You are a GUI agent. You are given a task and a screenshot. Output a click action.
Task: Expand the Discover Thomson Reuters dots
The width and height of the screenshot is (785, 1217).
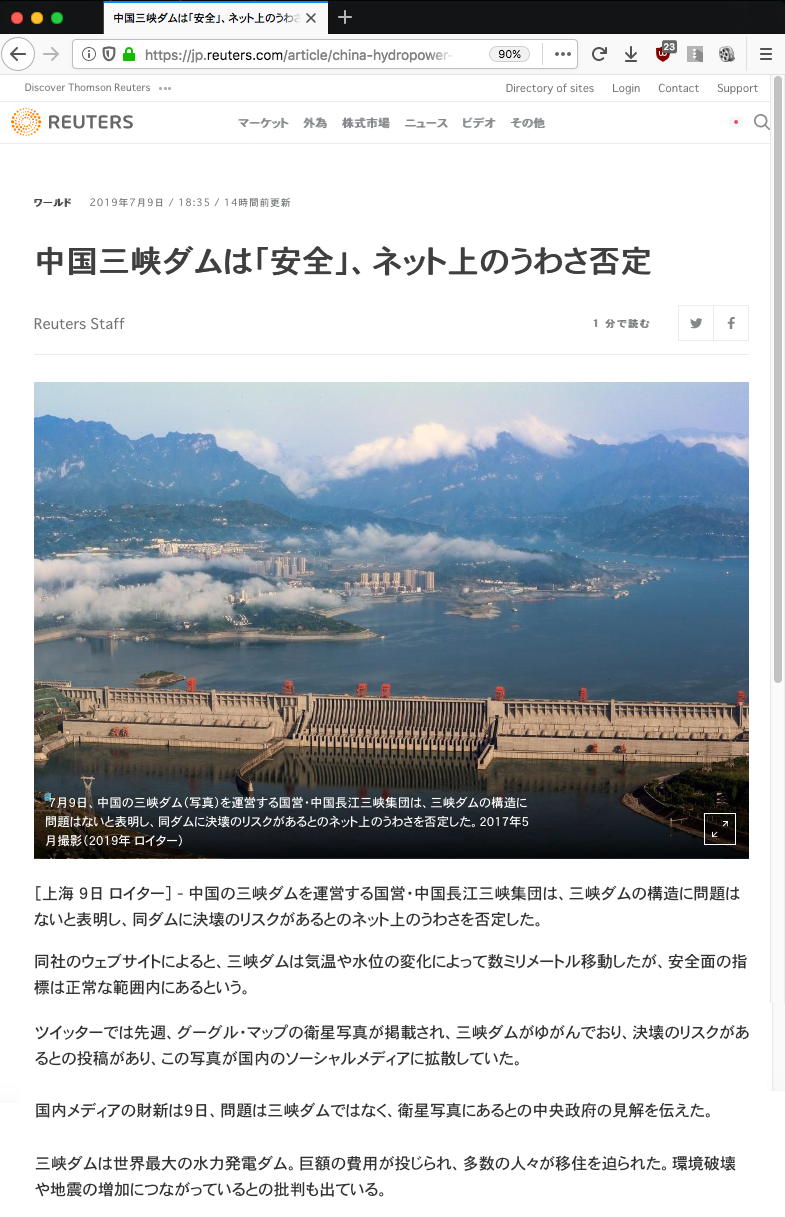coord(165,88)
